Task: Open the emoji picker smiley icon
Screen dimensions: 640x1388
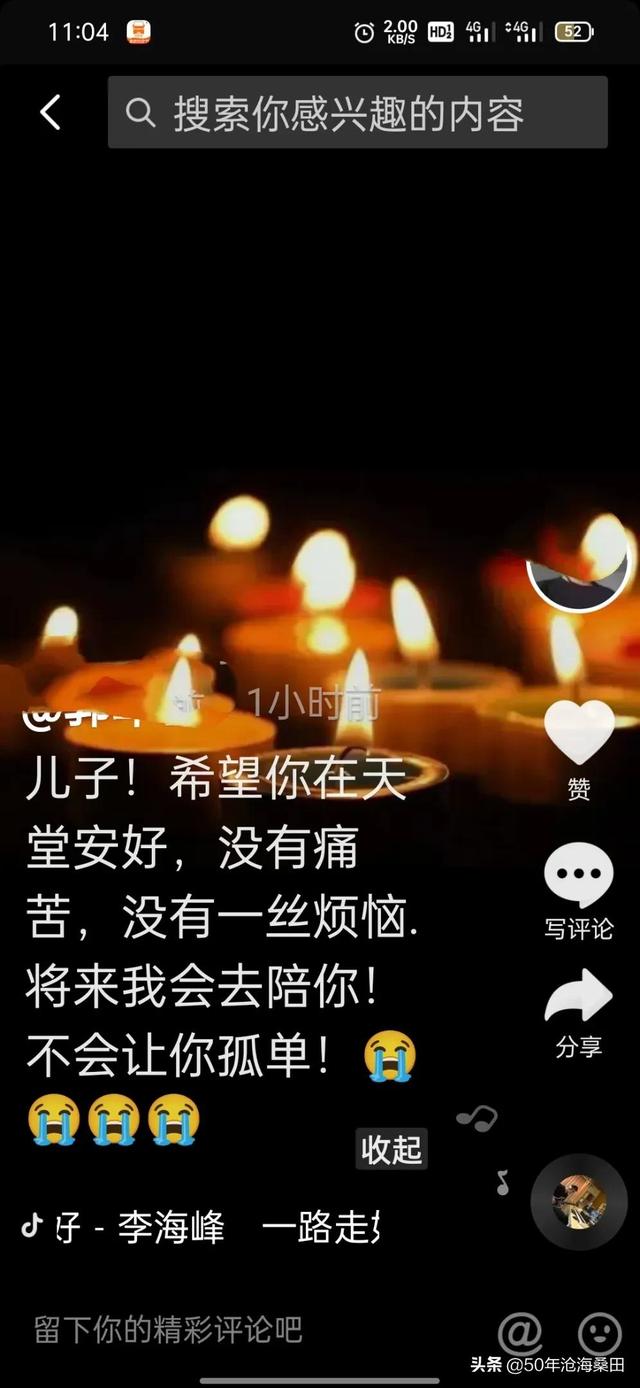Action: coord(600,1331)
